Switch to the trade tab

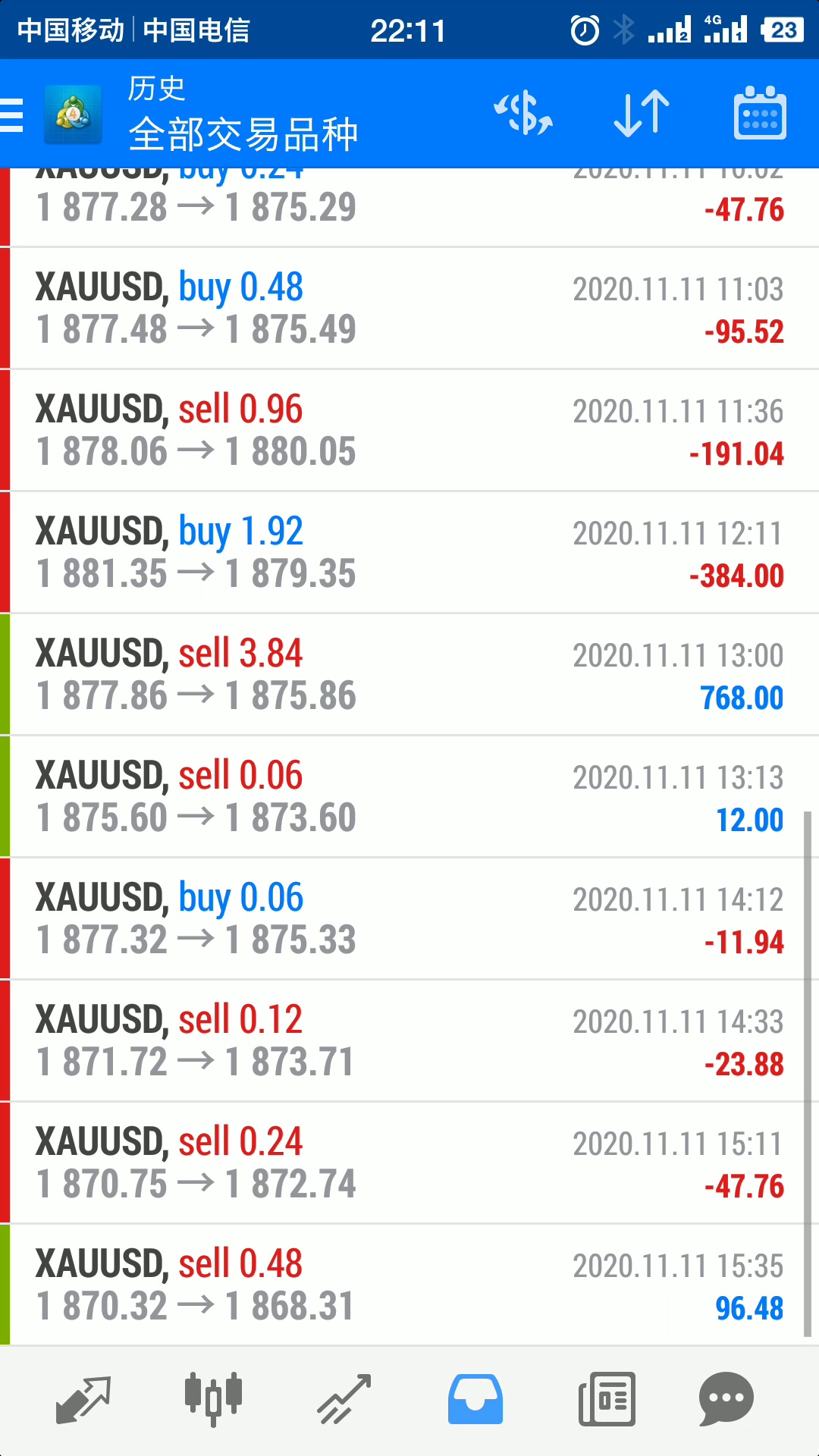coord(344,1398)
